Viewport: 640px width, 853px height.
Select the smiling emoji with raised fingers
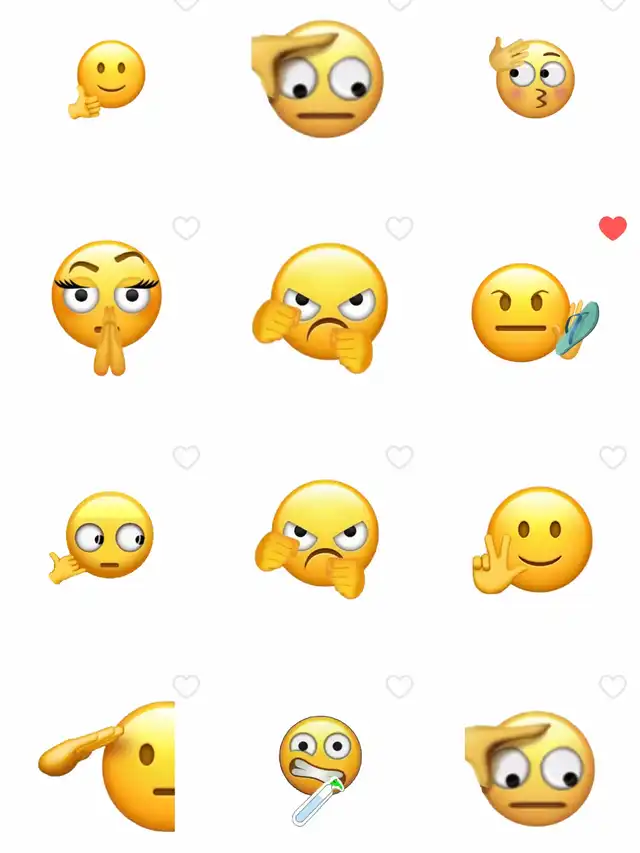[535, 540]
